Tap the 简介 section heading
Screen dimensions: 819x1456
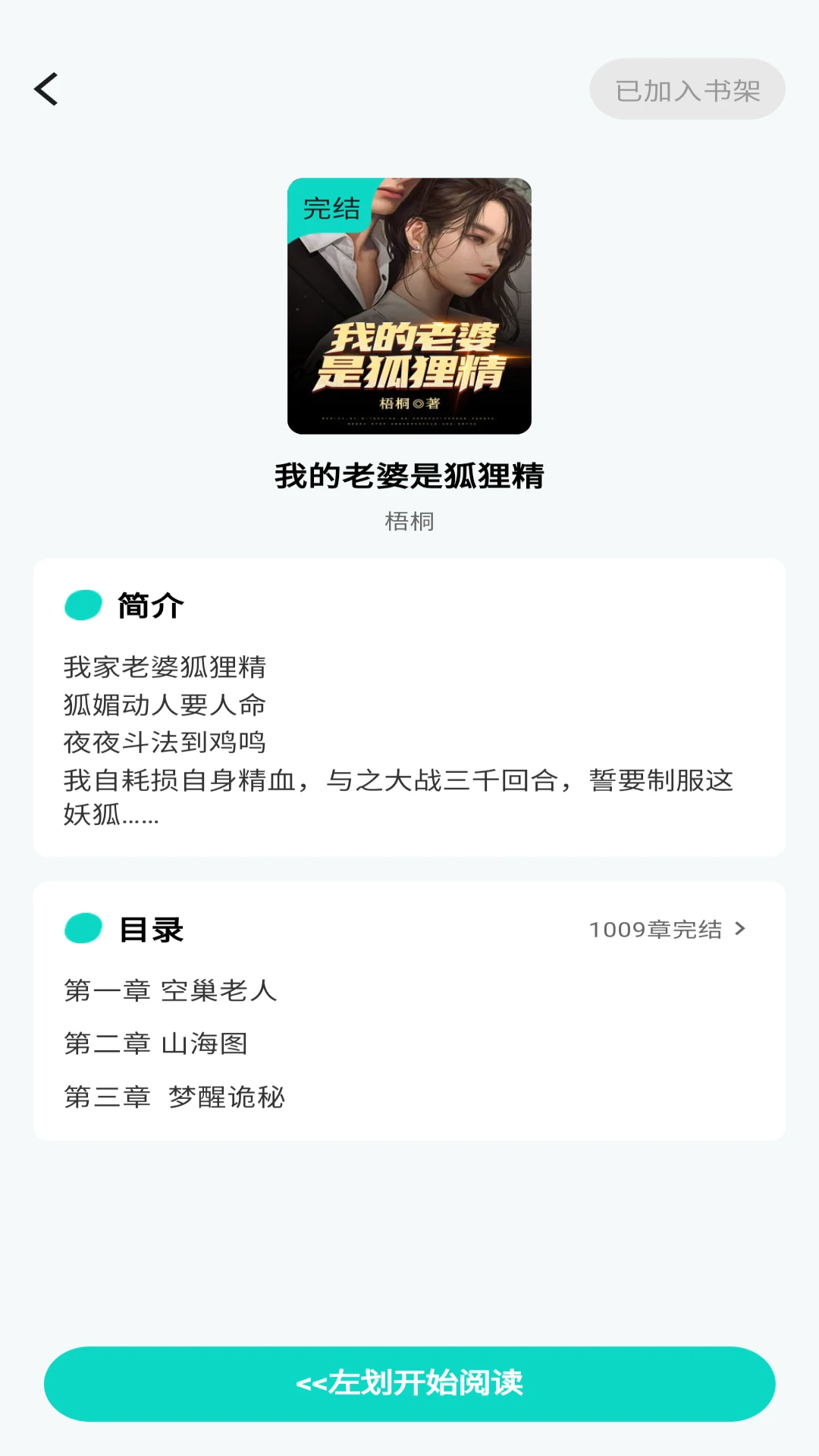pos(149,606)
